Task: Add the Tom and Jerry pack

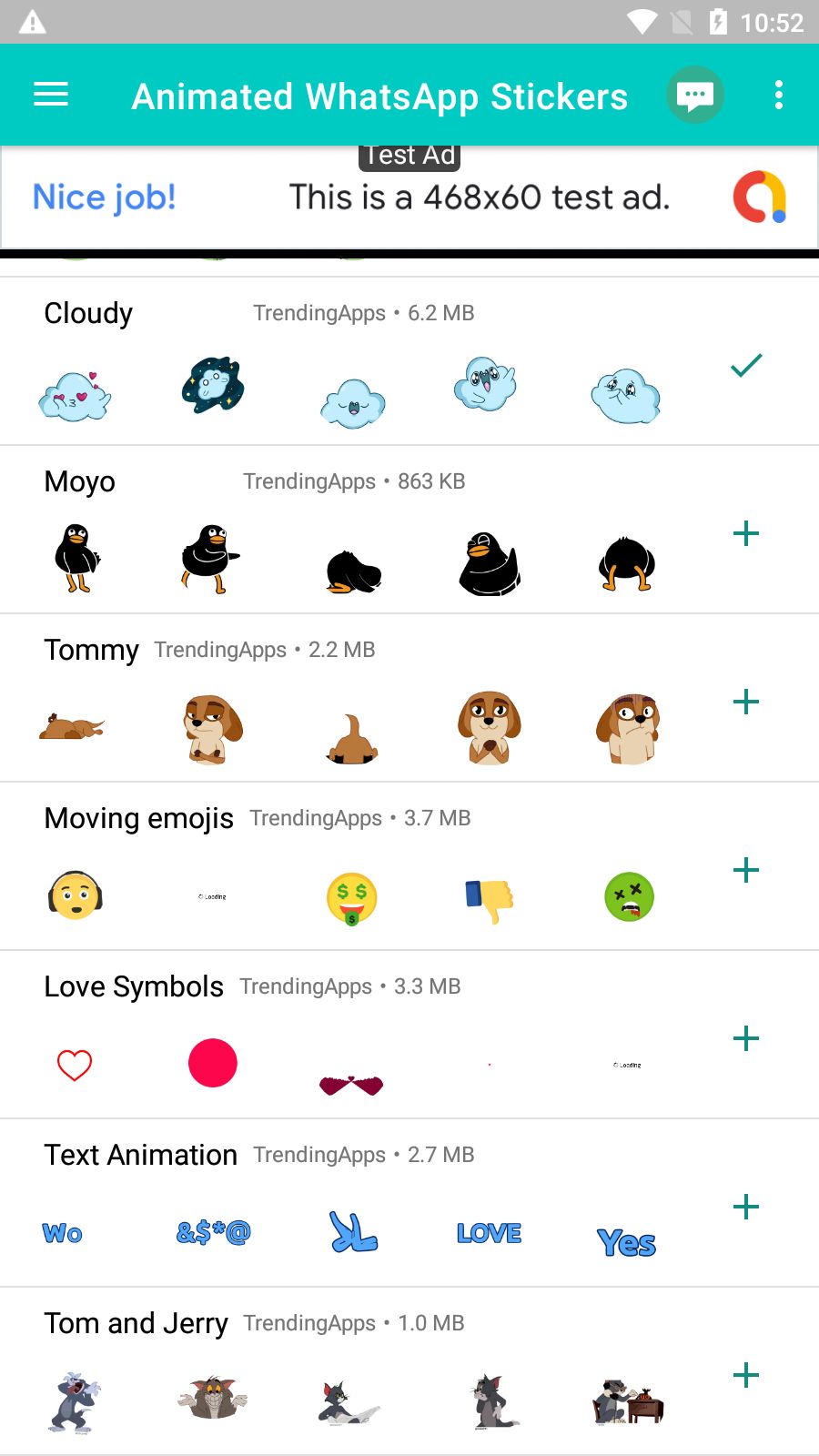Action: point(746,1375)
